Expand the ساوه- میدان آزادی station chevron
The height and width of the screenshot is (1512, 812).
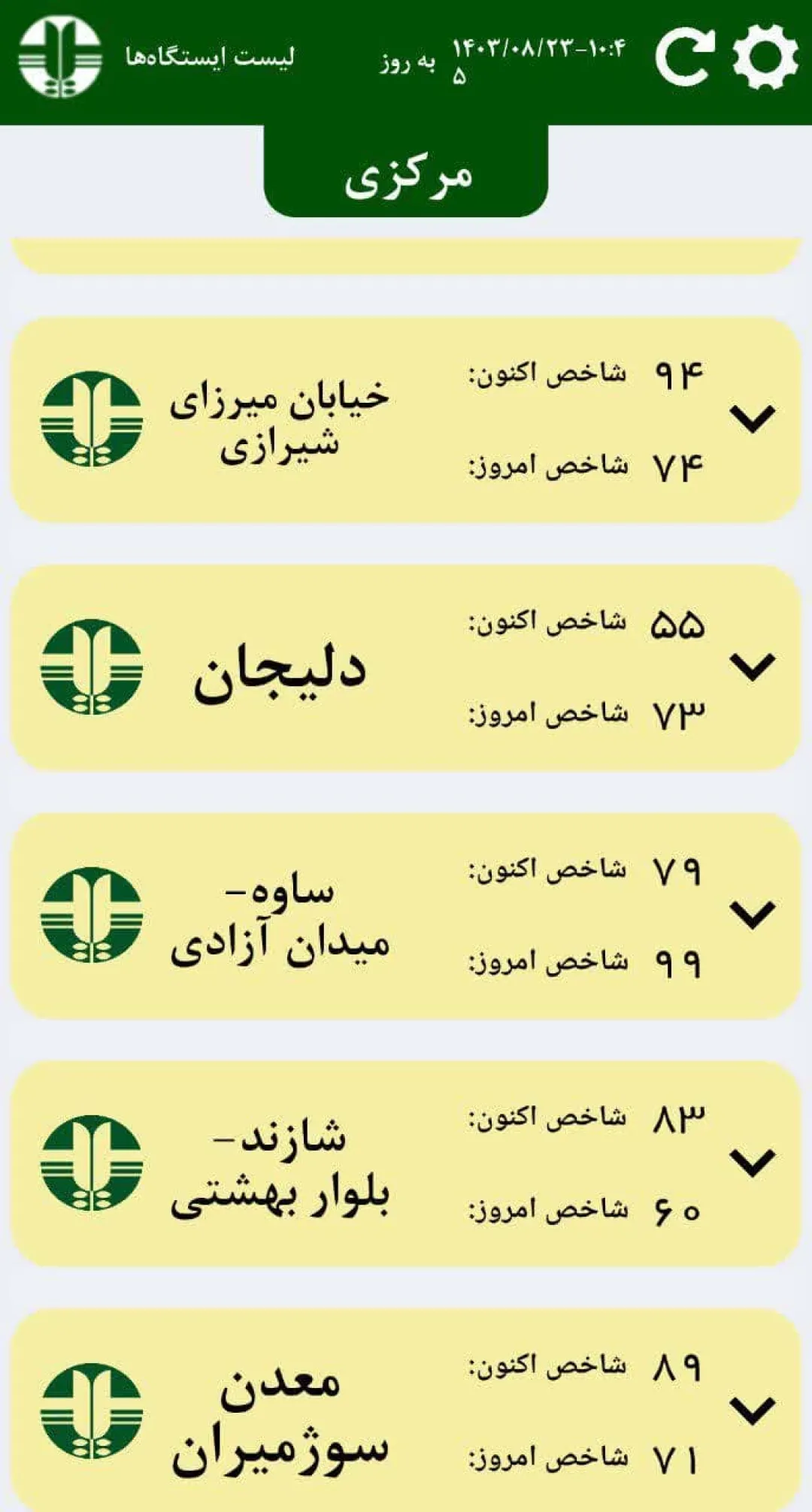click(753, 915)
